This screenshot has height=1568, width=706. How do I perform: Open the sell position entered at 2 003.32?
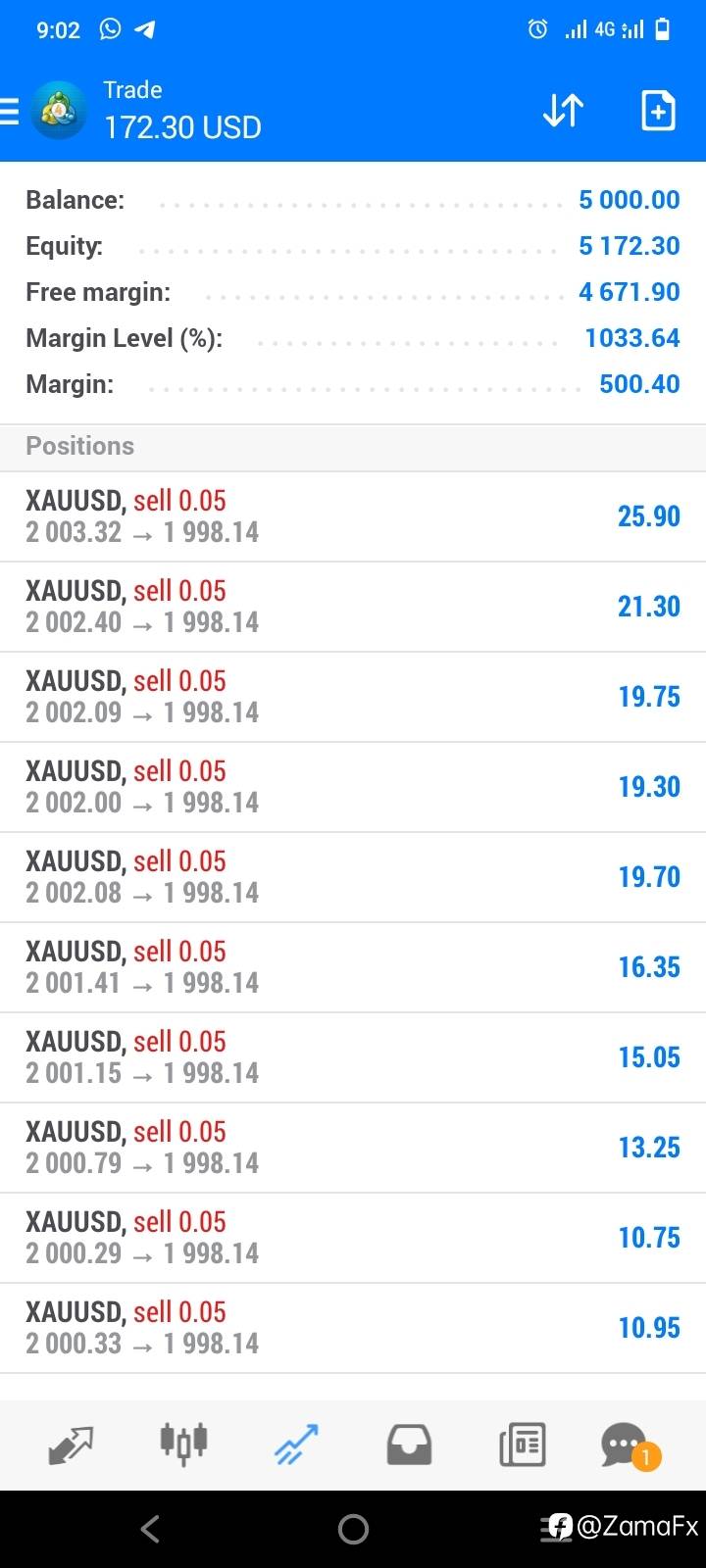(x=353, y=516)
